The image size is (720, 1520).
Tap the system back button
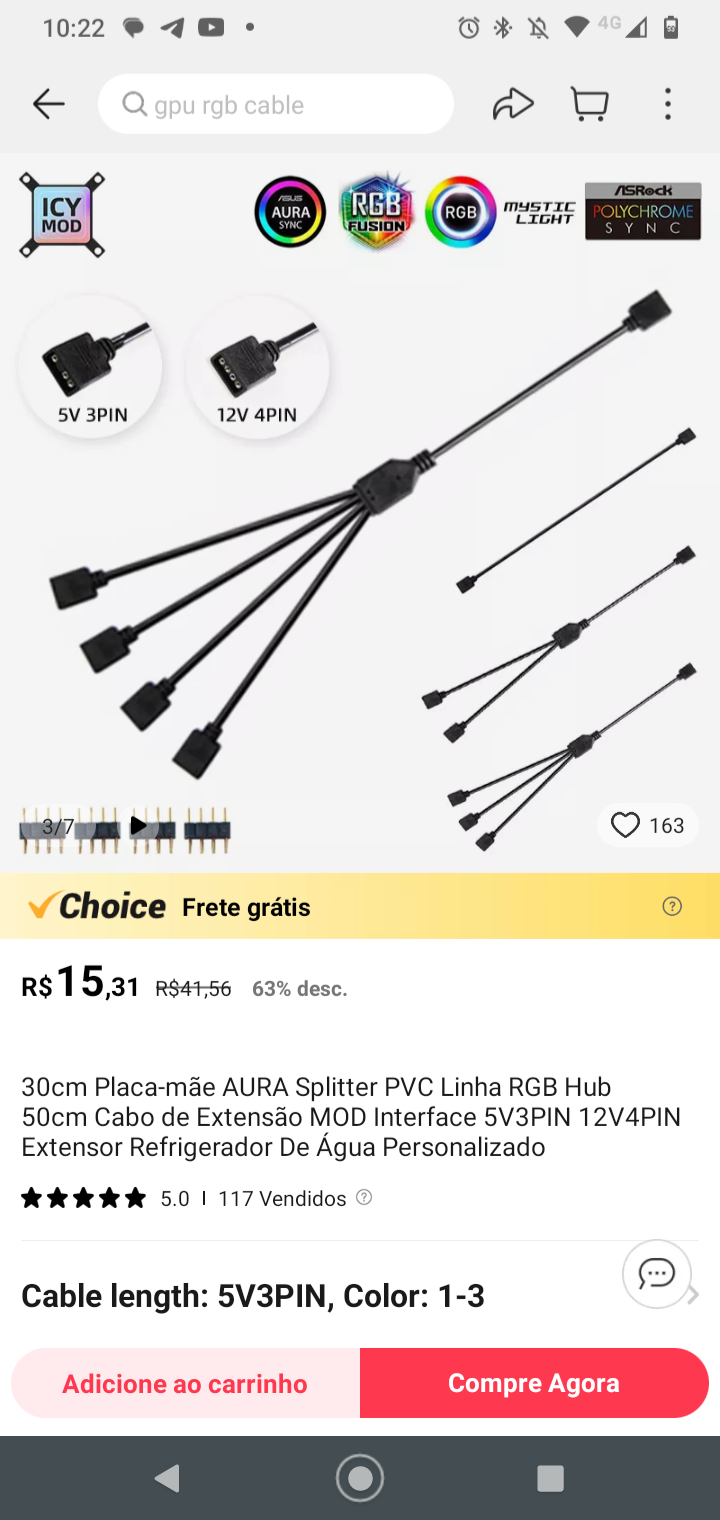click(x=168, y=1478)
